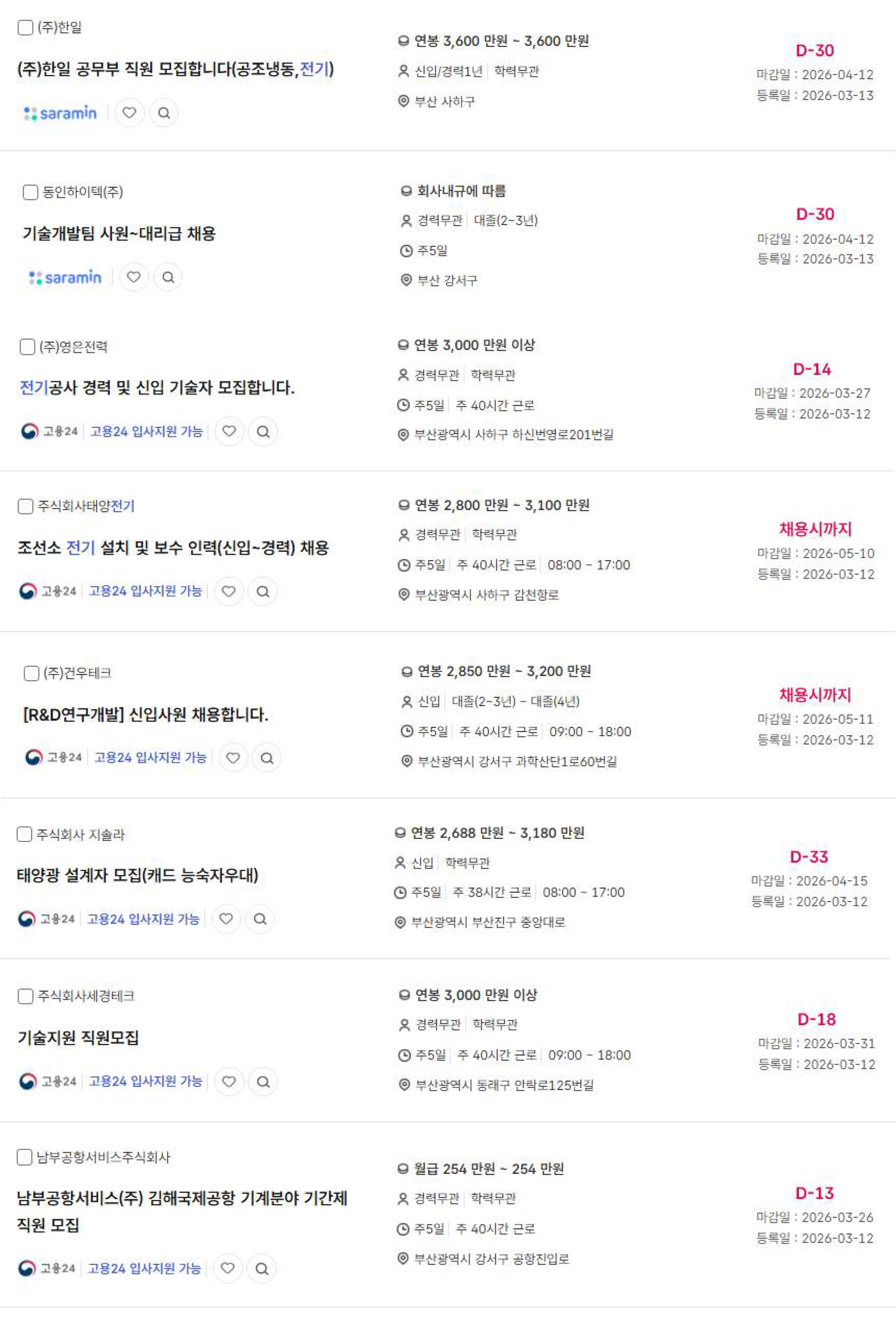Select the 동인하이텍(주) checkbox
The height and width of the screenshot is (1318, 896).
tap(30, 192)
